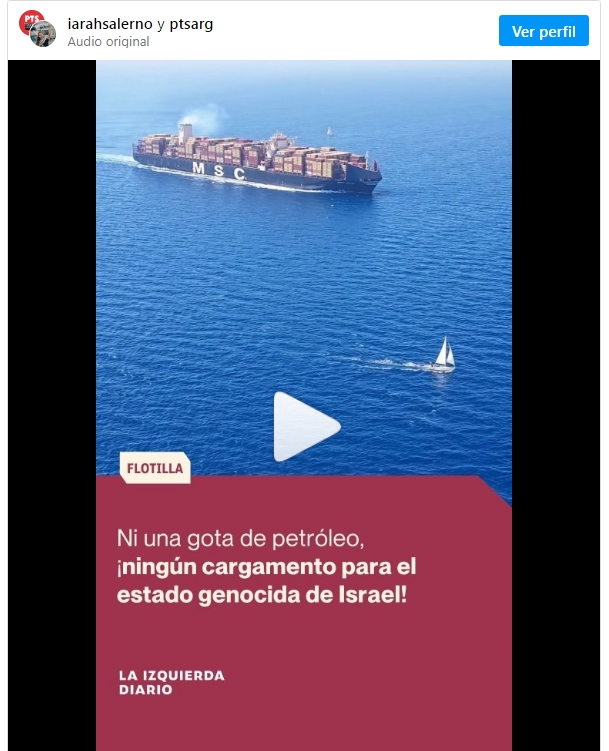Tap the Ver perfil button
Image resolution: width=609 pixels, height=751 pixels.
click(x=543, y=31)
